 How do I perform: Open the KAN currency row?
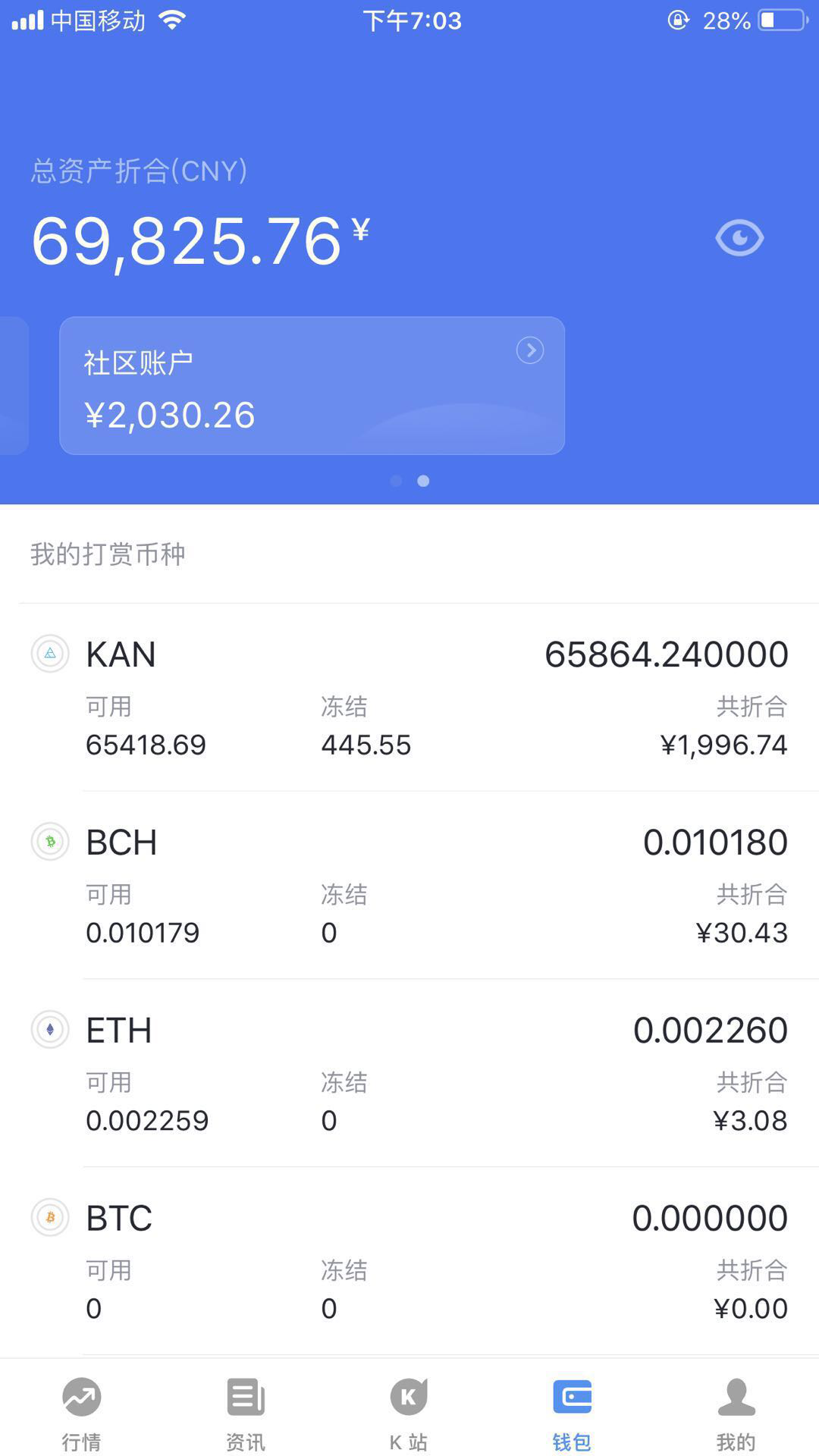tap(409, 697)
